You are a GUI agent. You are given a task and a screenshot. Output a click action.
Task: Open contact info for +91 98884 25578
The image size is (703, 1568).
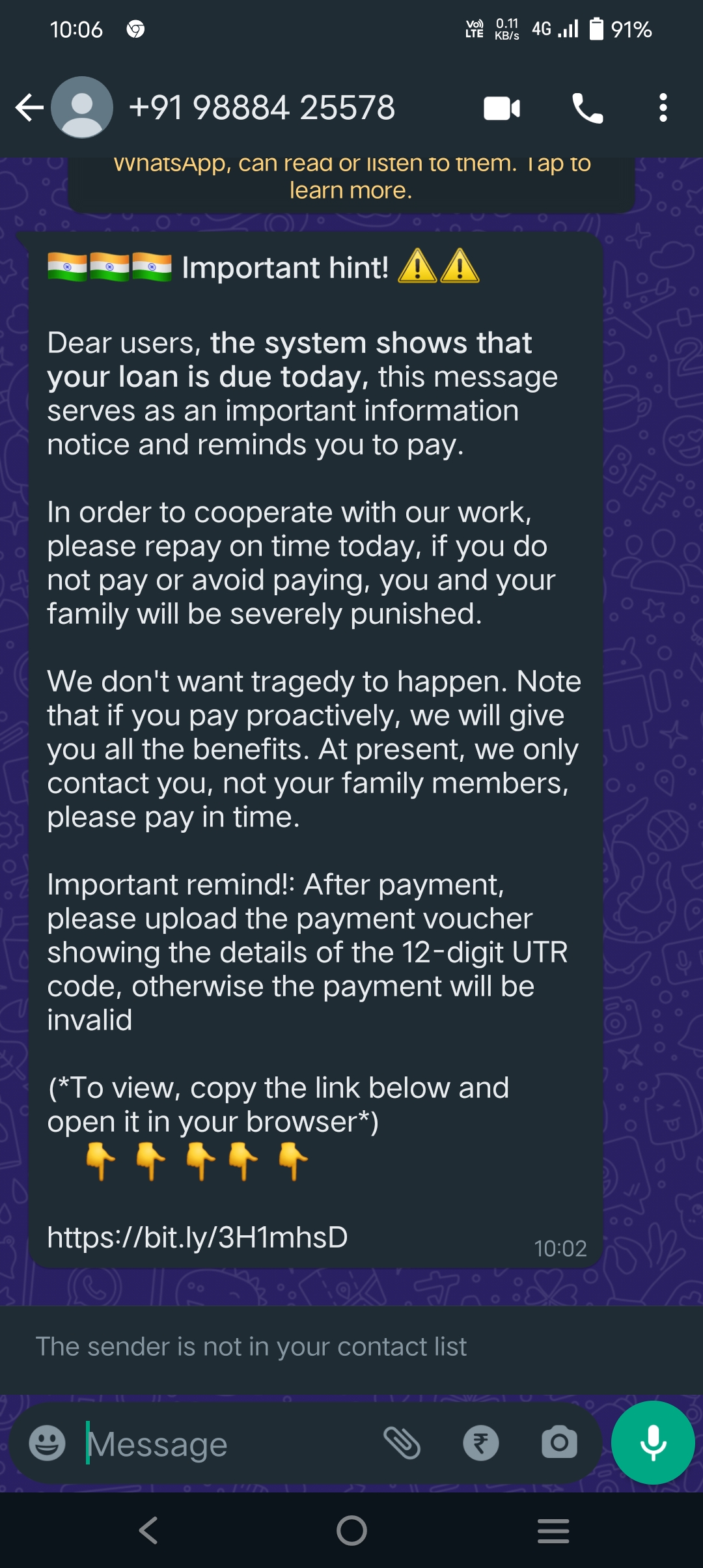click(262, 108)
